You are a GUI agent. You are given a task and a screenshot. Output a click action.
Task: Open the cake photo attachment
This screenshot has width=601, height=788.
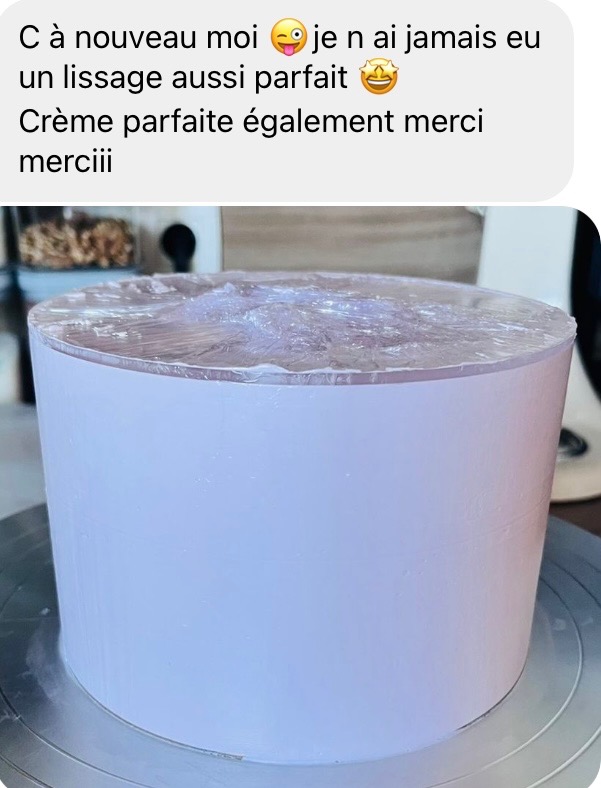pos(300,500)
